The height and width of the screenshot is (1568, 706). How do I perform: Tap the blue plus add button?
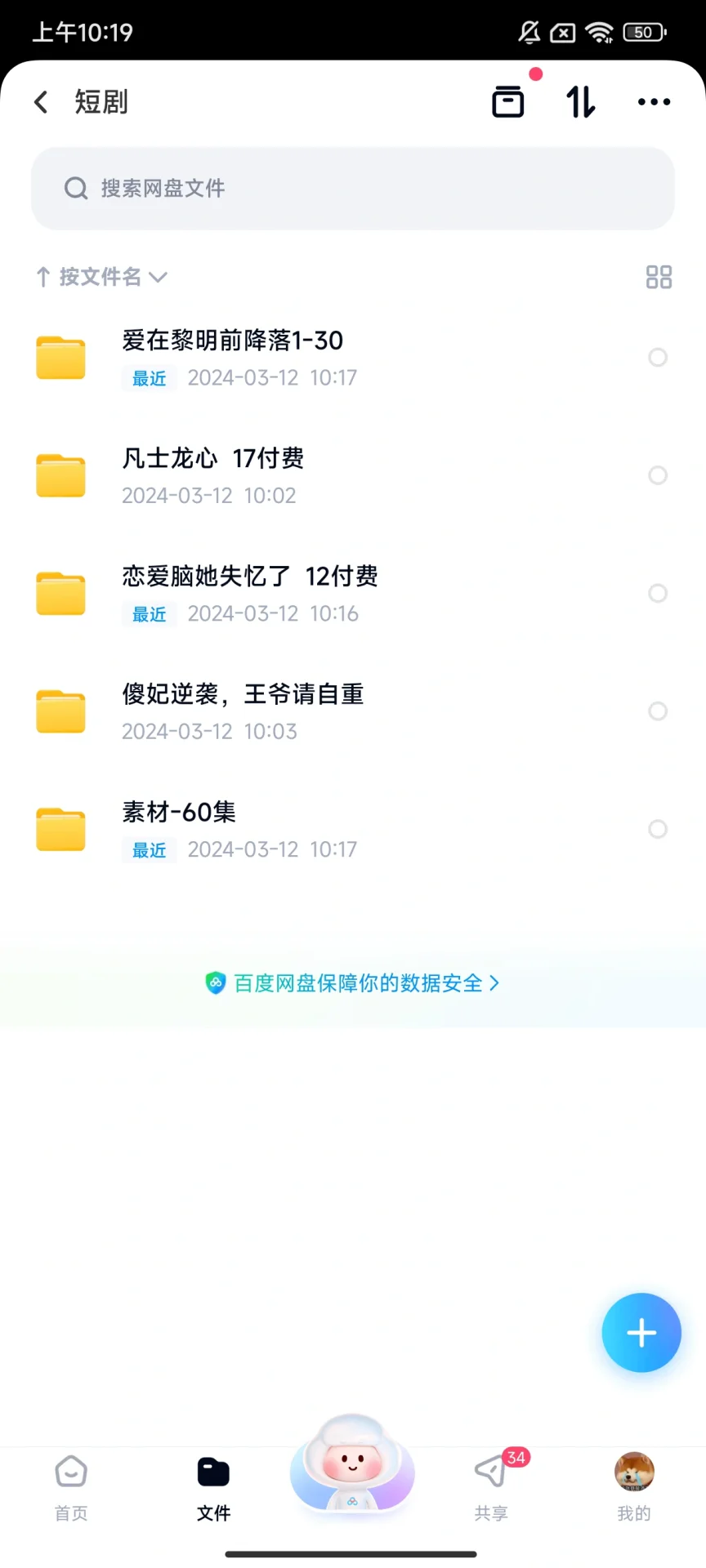click(x=641, y=1333)
